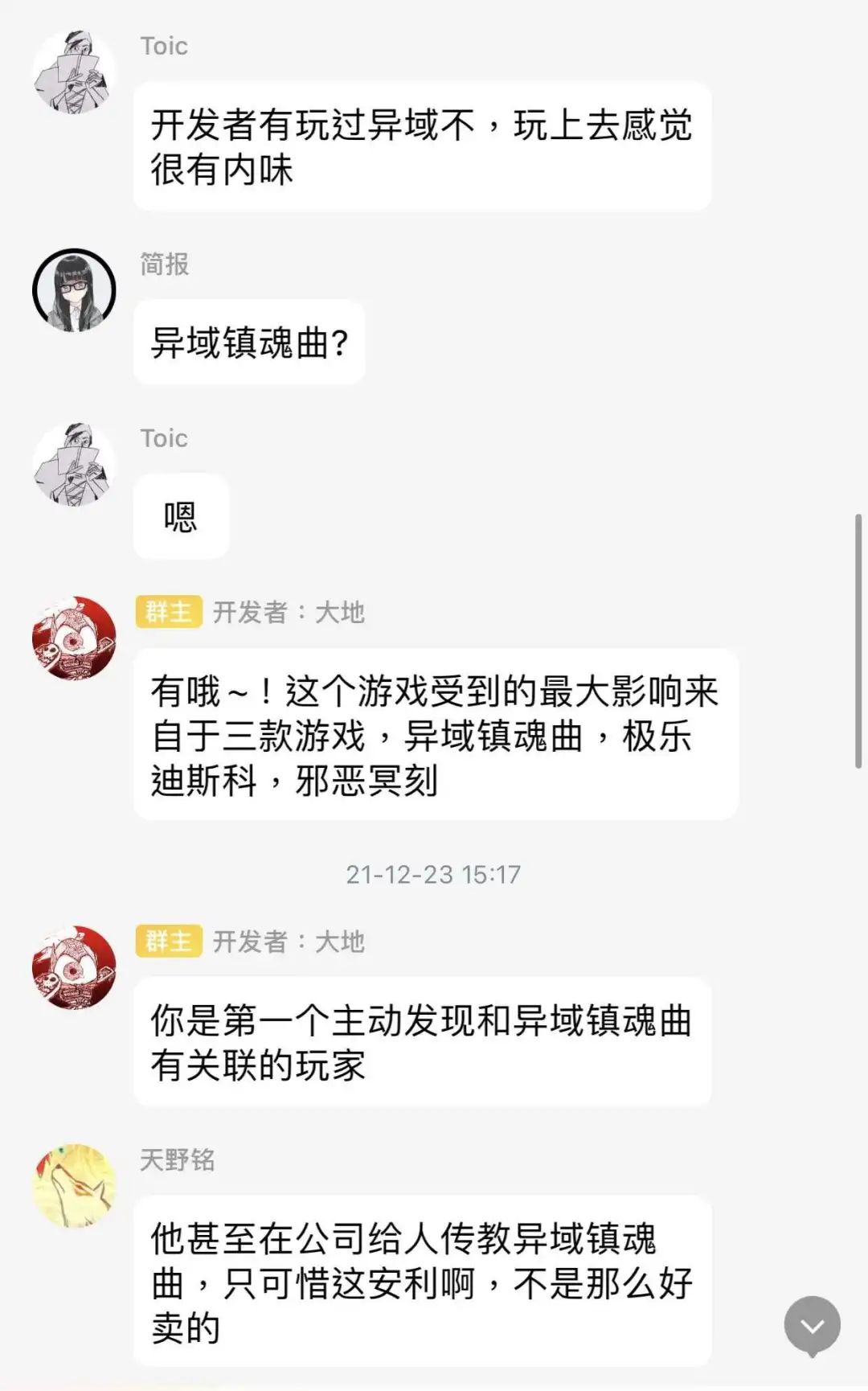Open 开发者：大地 avatar beside 有哦 message
Screen dimensions: 868x1391
pyautogui.click(x=74, y=638)
